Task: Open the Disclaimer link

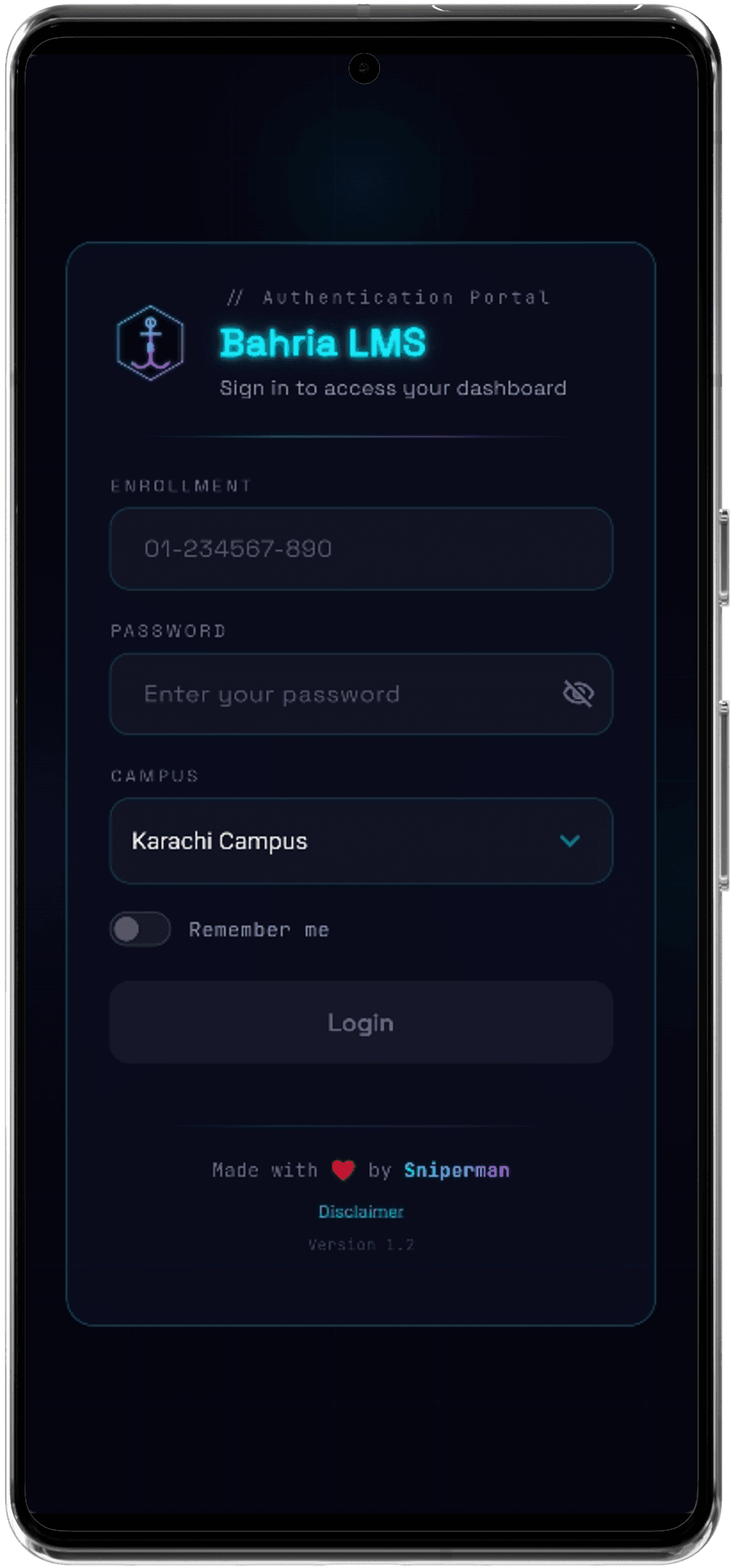Action: (361, 1211)
